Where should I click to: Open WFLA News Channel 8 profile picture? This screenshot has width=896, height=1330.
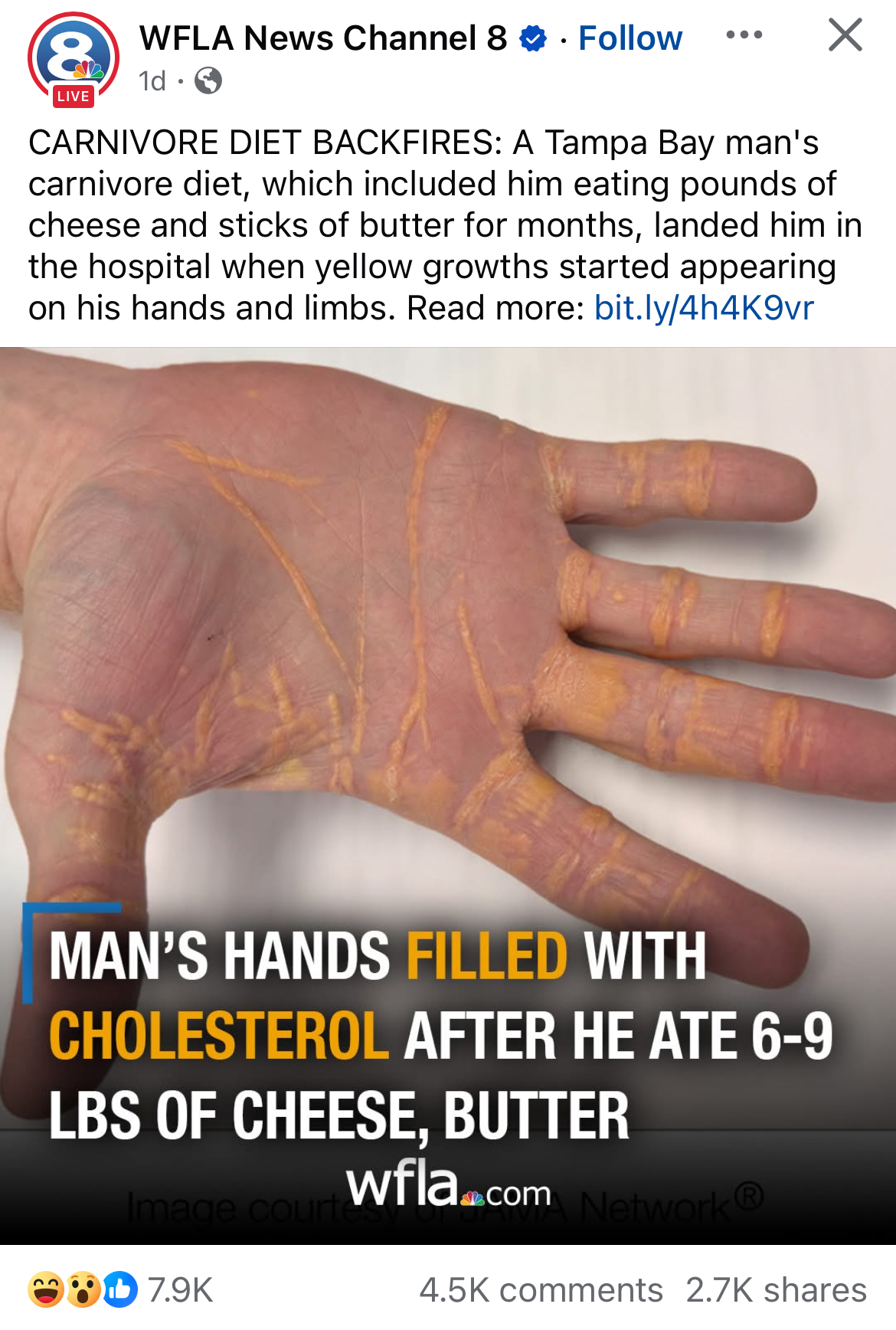pos(74,59)
